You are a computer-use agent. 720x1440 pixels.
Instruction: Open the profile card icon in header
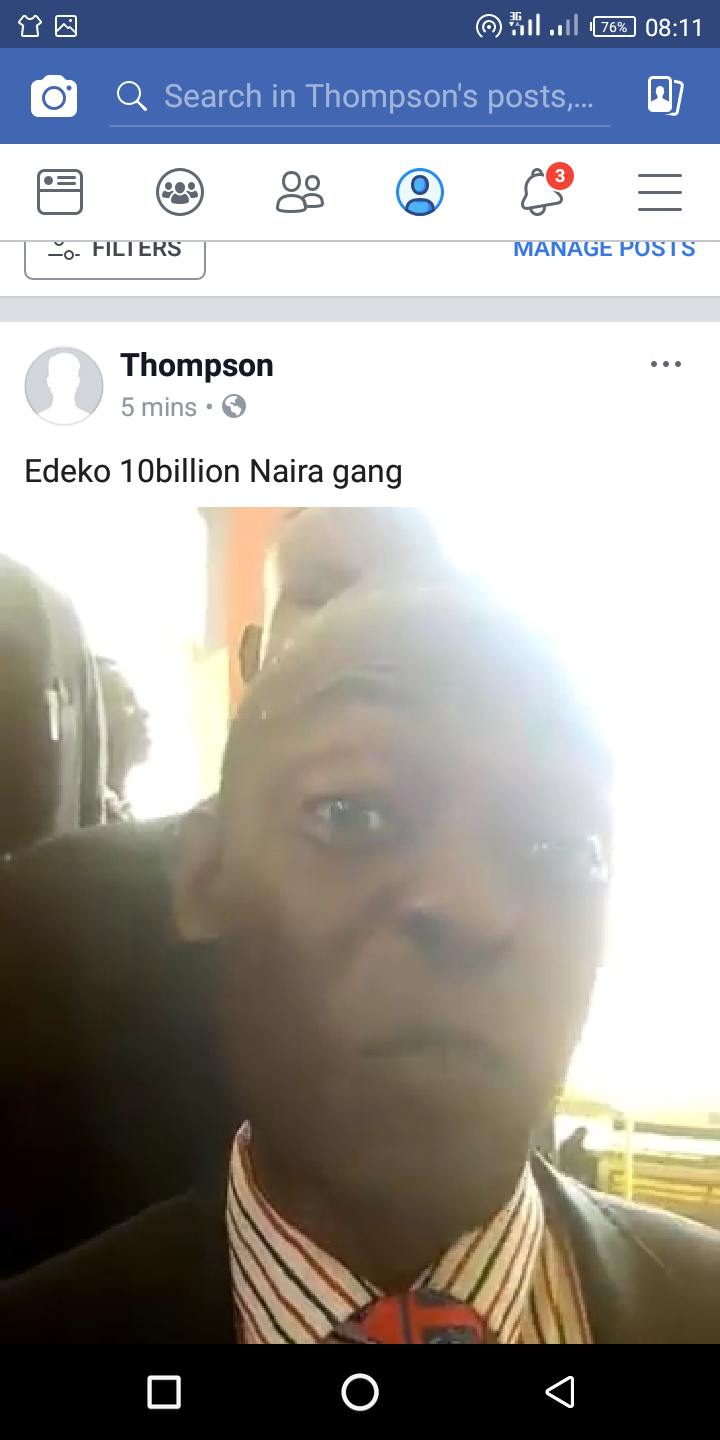click(664, 96)
